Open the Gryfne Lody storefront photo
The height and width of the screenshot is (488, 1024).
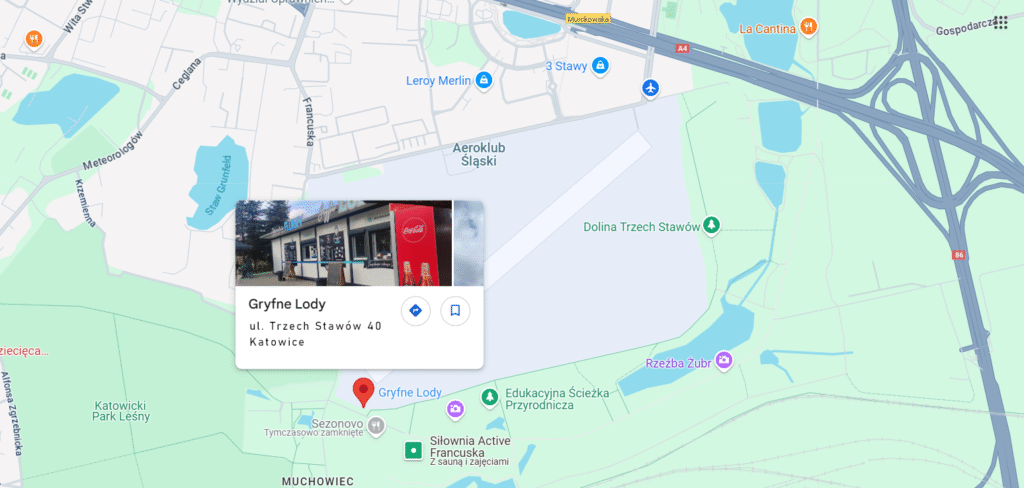pyautogui.click(x=343, y=243)
